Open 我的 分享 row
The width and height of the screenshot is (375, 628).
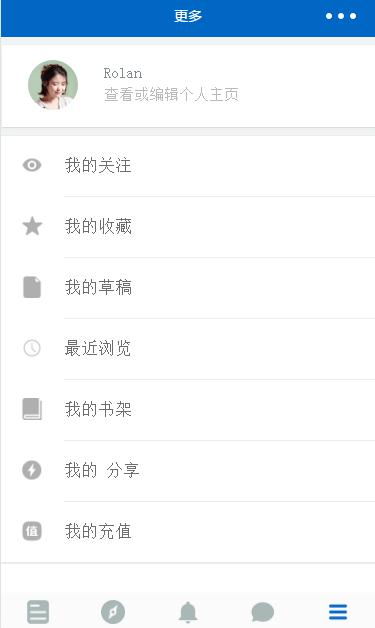(188, 470)
